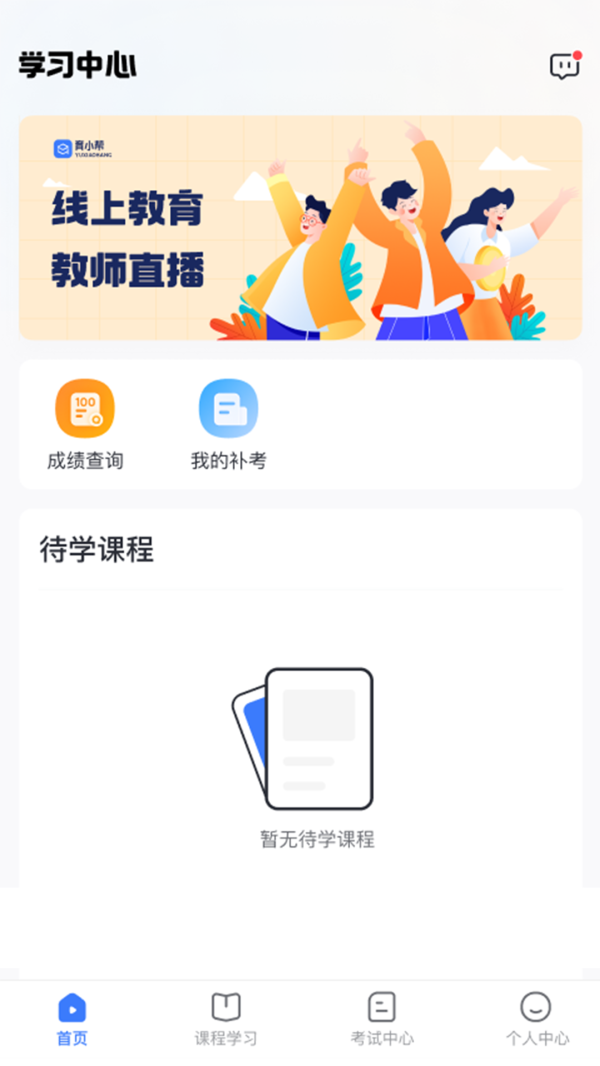Viewport: 600px width, 1066px height.
Task: Select the 个人中心 tab
Action: click(536, 1019)
